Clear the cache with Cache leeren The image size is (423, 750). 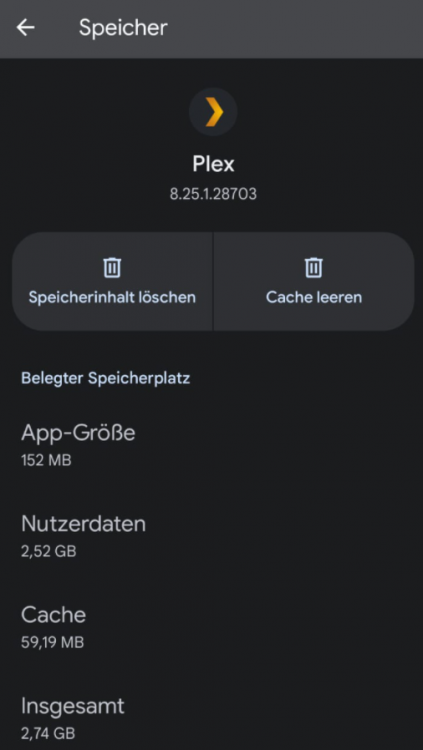tap(314, 282)
